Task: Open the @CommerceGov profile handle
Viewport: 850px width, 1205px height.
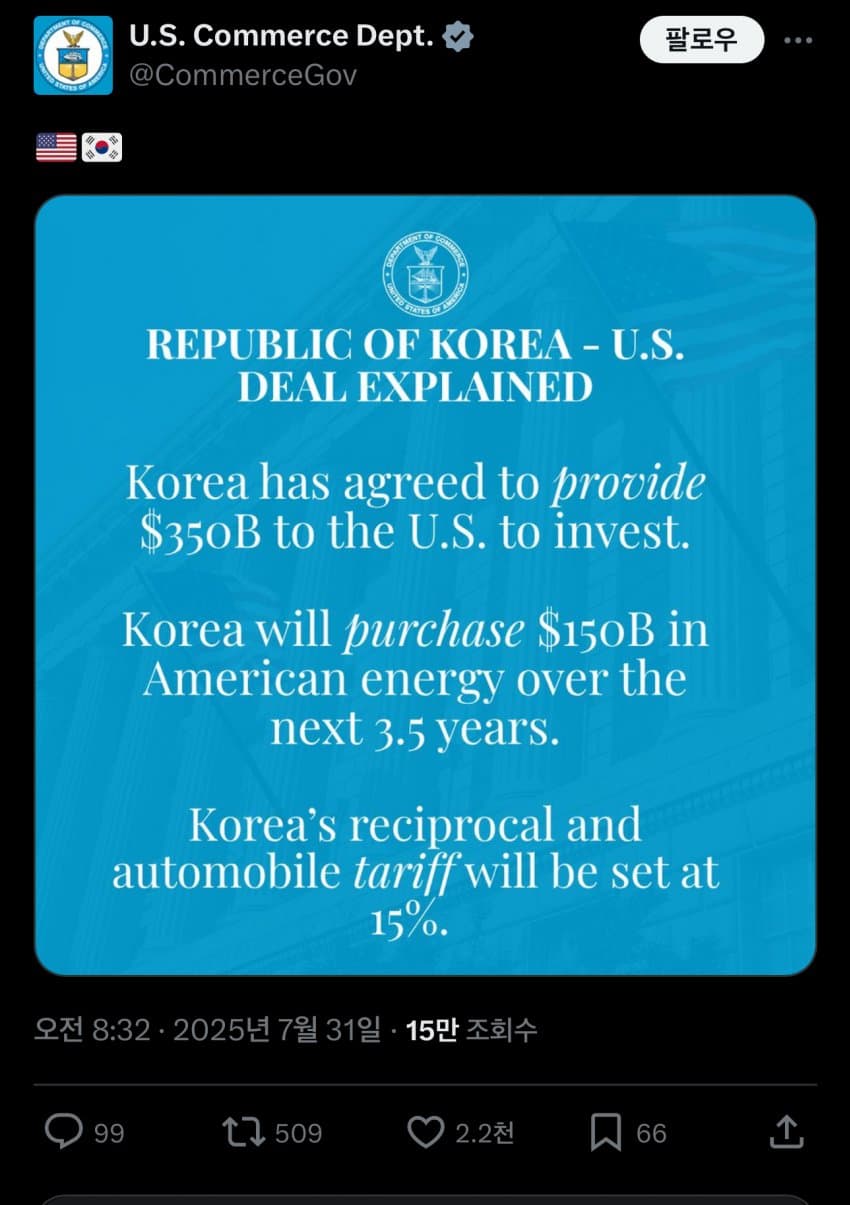Action: coord(243,75)
